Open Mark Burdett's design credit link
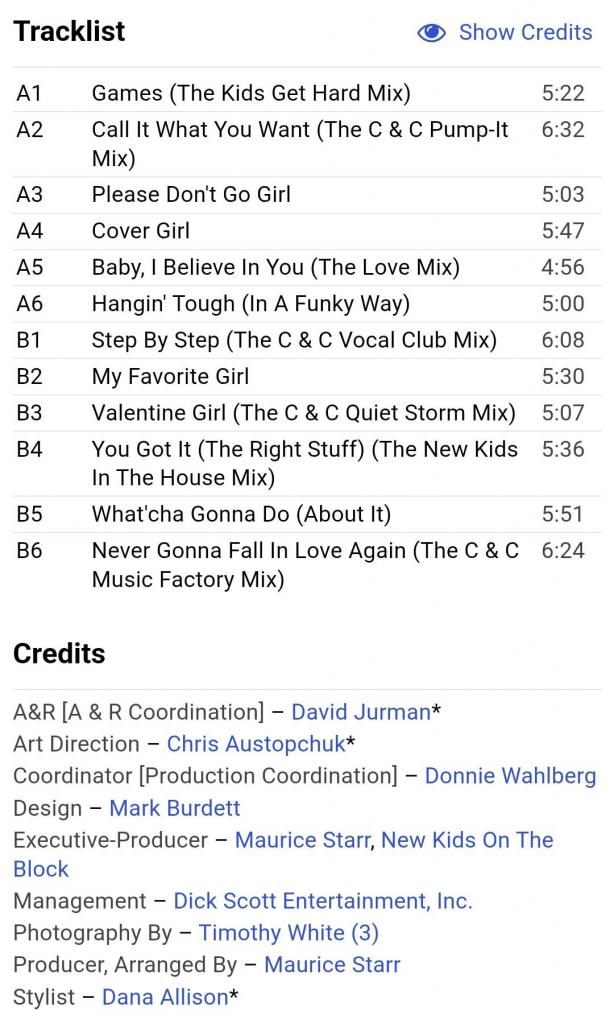Screen dimensions: 614x1024 tap(174, 808)
